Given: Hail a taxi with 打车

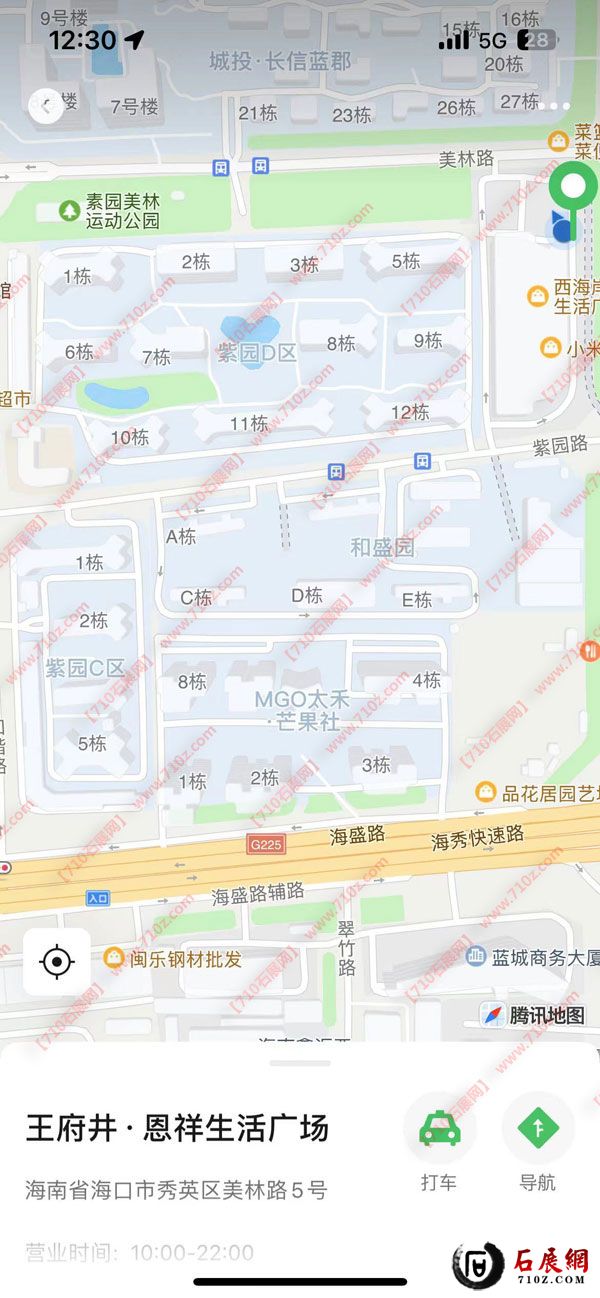Looking at the screenshot, I should click(439, 1130).
